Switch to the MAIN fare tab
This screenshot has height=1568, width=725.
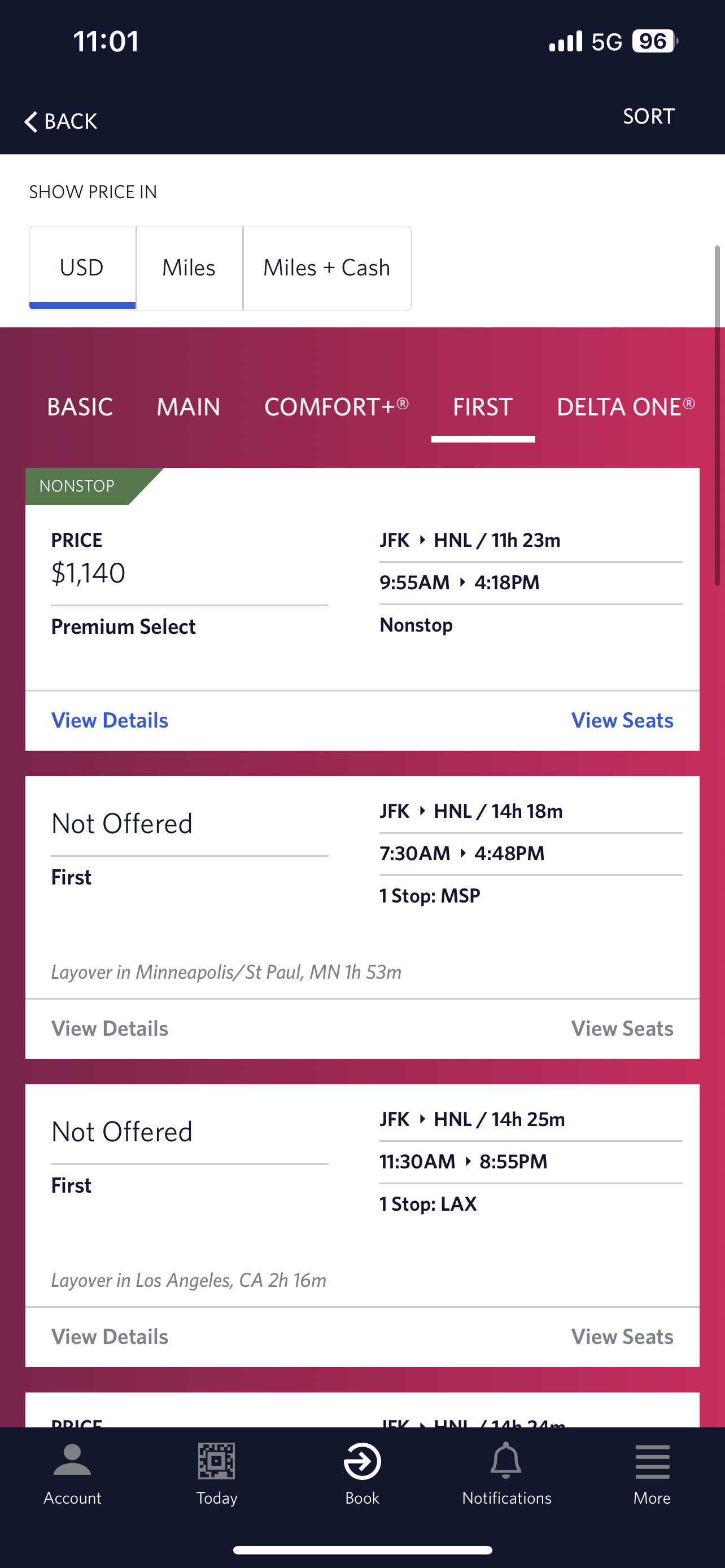coord(188,407)
